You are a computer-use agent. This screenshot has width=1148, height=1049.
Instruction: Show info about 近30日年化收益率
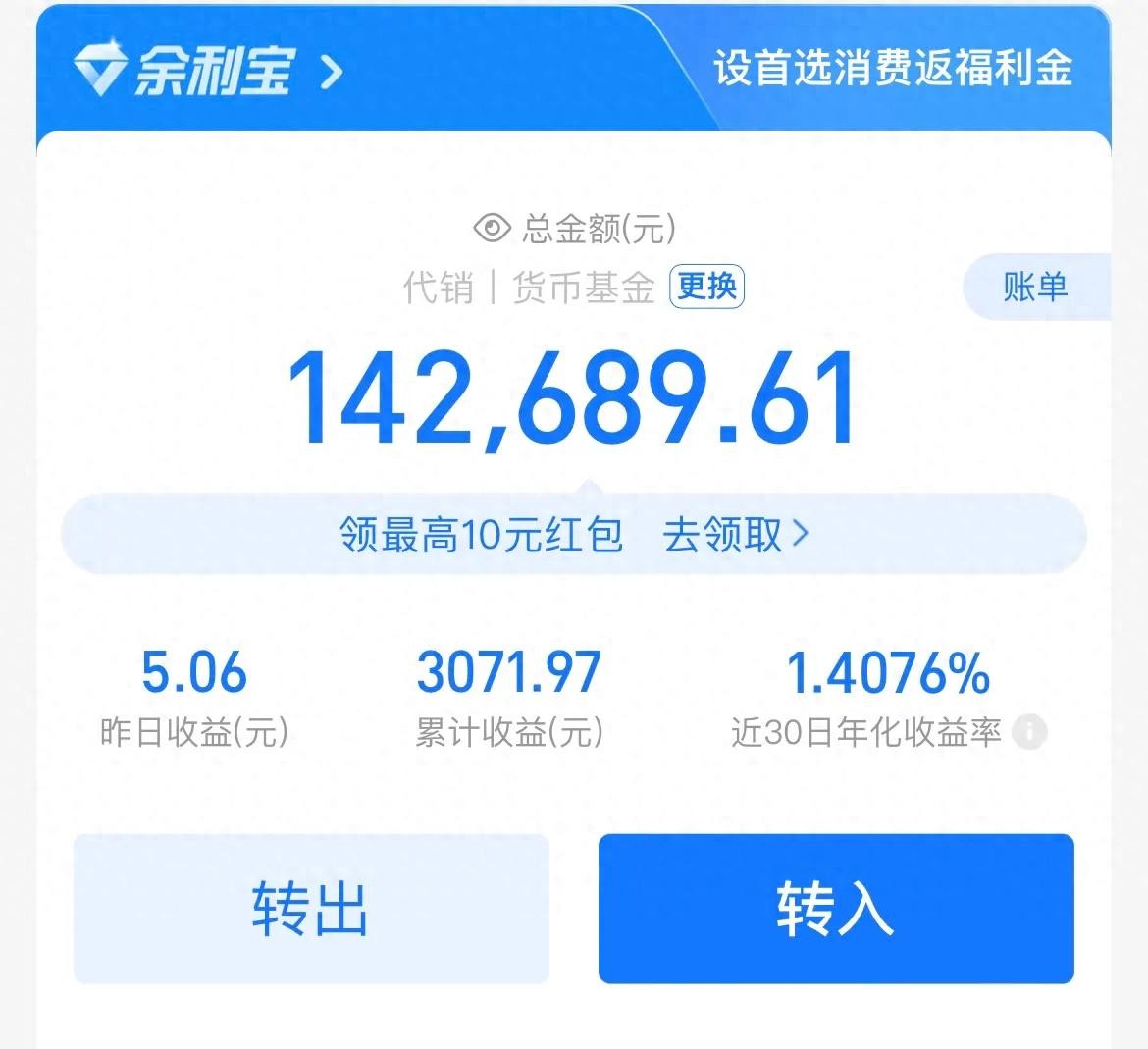[x=1029, y=732]
